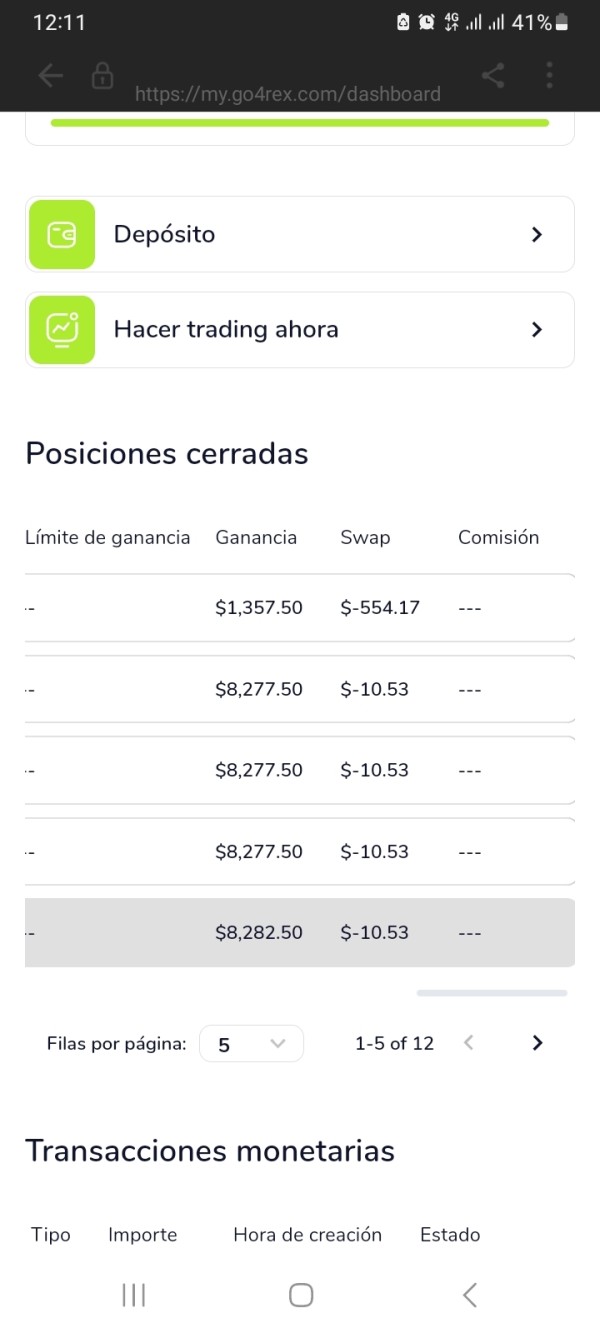Tap the padlock site info icon
Screen dimensions: 600x1333
(102, 76)
